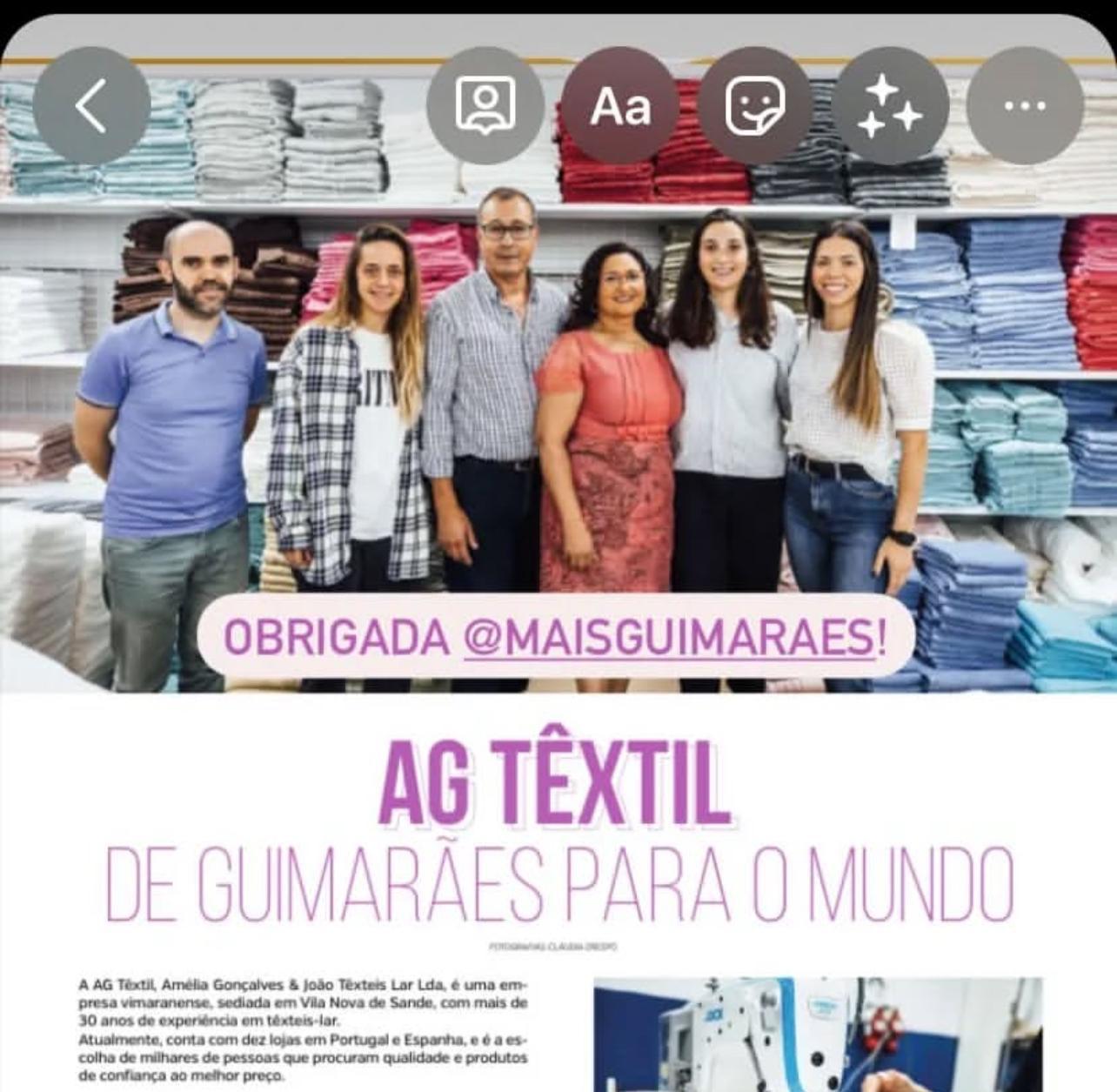This screenshot has height=1092, width=1117.
Task: Add text with the Aa tool
Action: point(619,106)
